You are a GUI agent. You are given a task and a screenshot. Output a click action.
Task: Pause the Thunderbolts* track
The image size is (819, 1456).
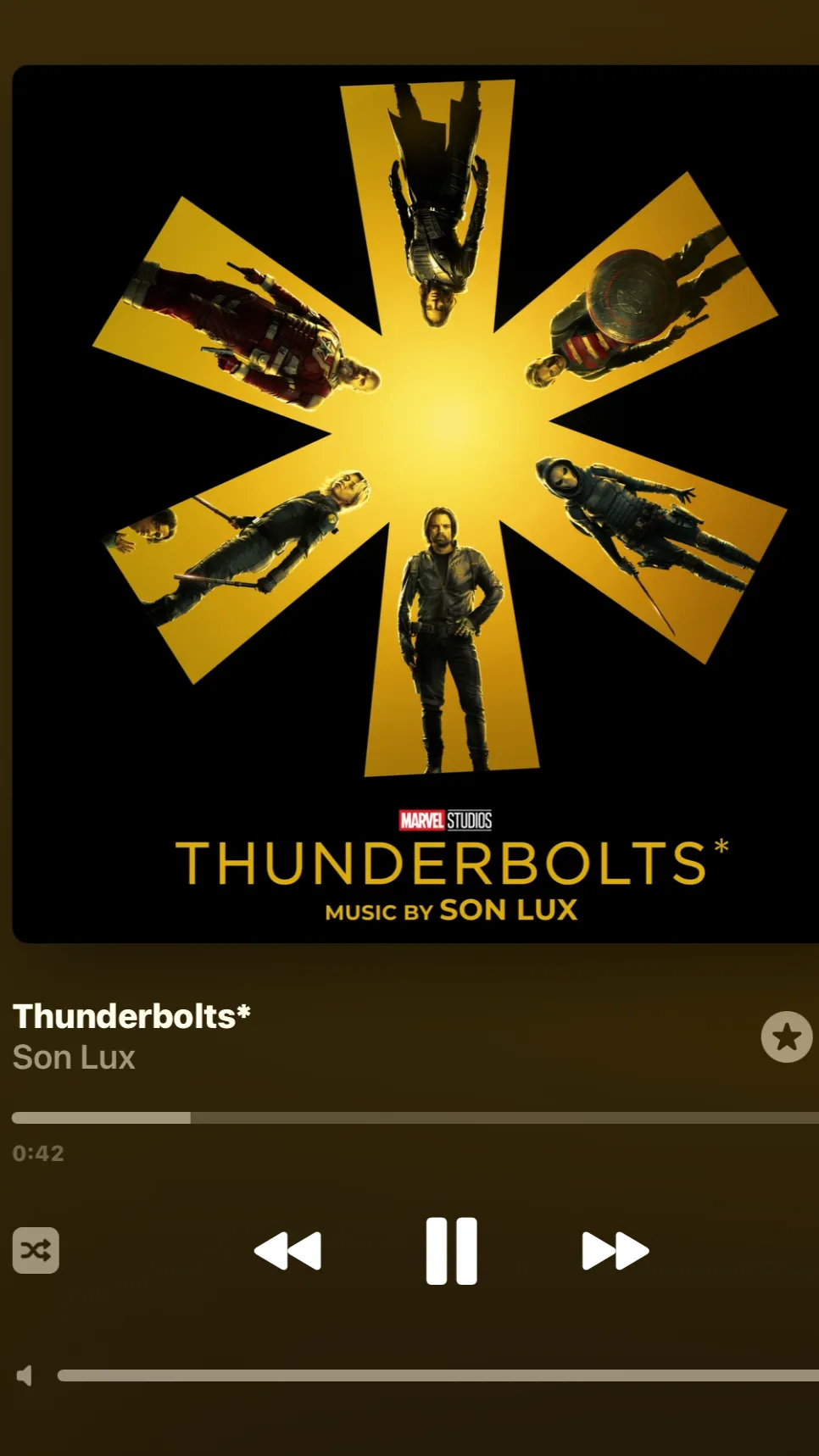tap(451, 1251)
